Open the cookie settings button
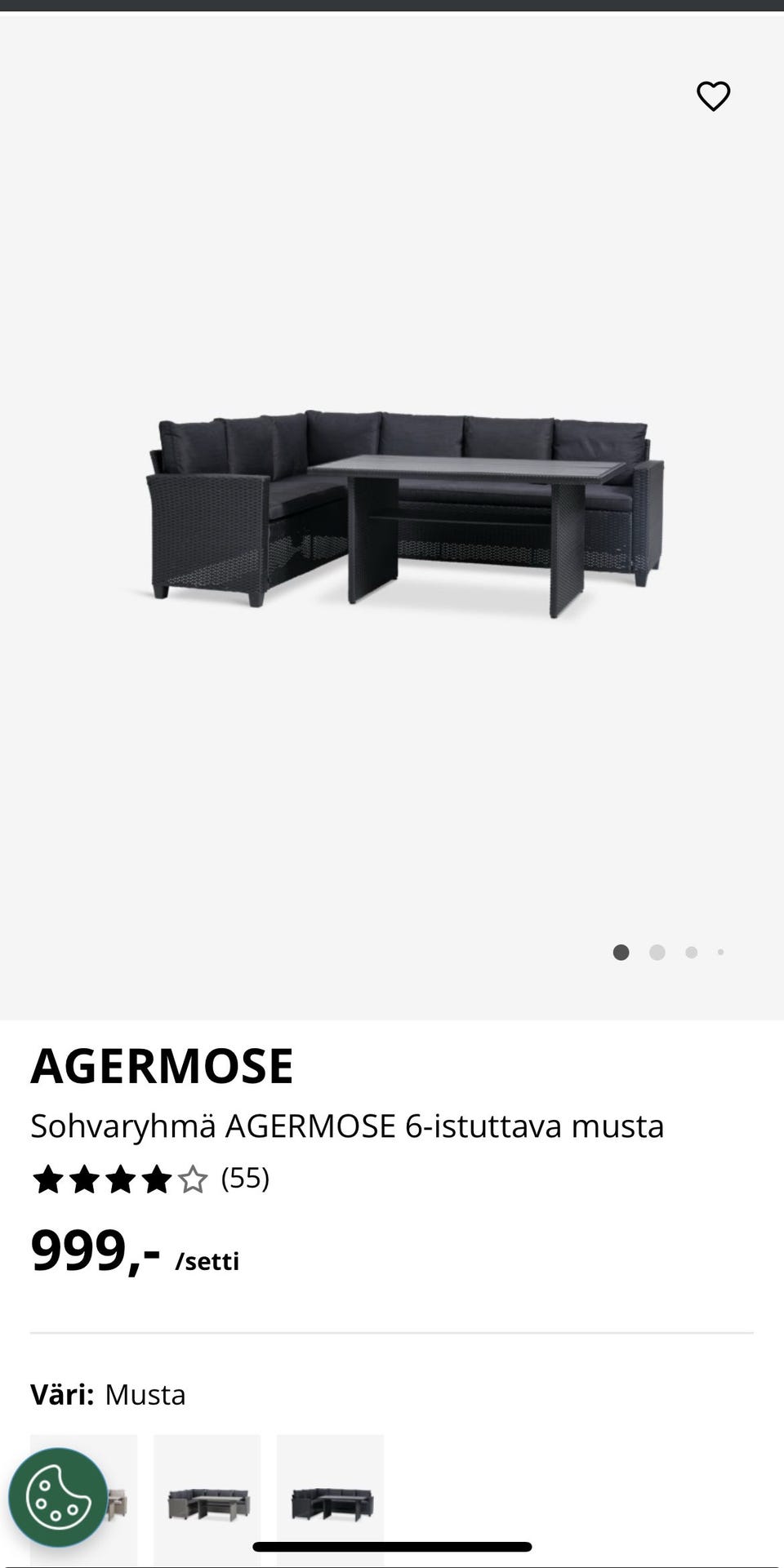The height and width of the screenshot is (1568, 784). [x=57, y=1497]
